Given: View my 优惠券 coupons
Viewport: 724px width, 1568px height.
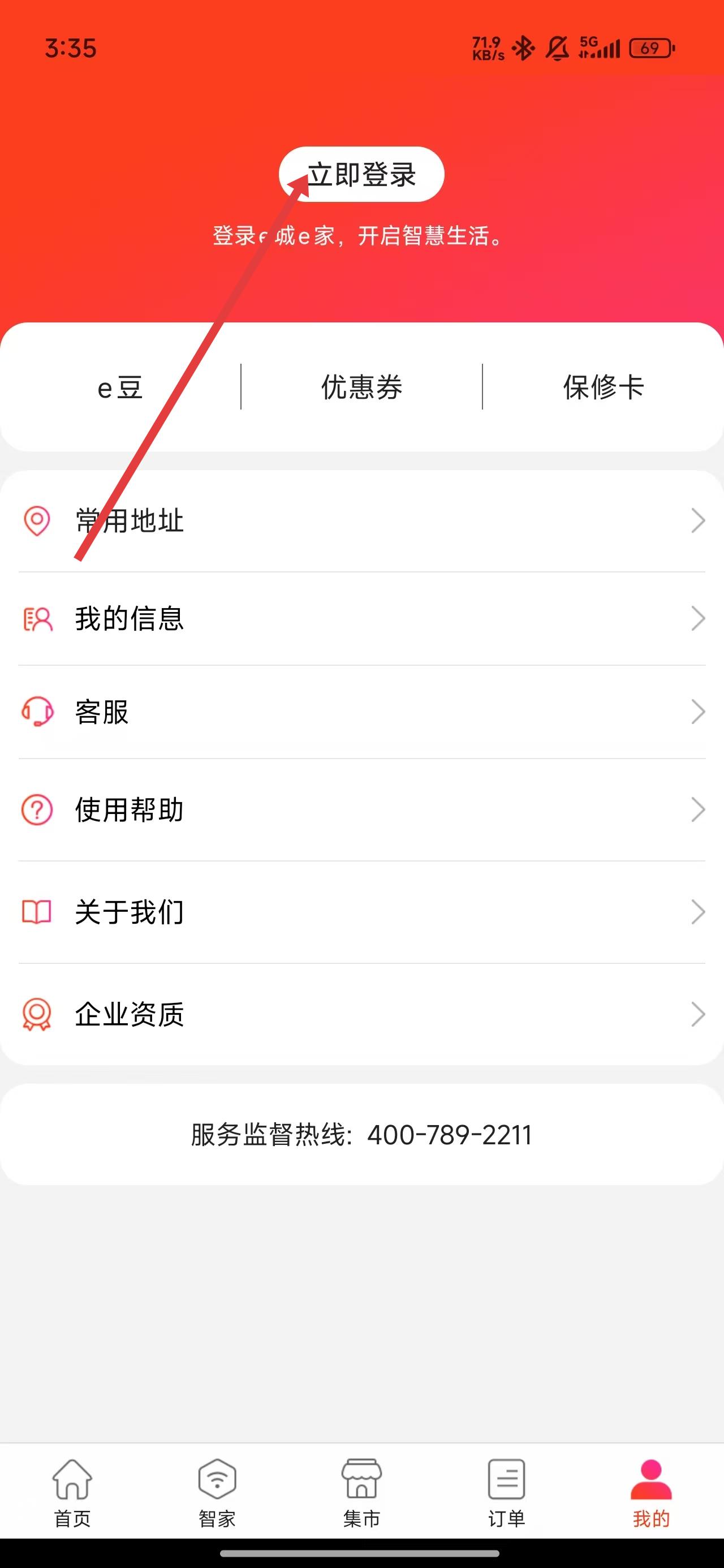Looking at the screenshot, I should click(361, 387).
